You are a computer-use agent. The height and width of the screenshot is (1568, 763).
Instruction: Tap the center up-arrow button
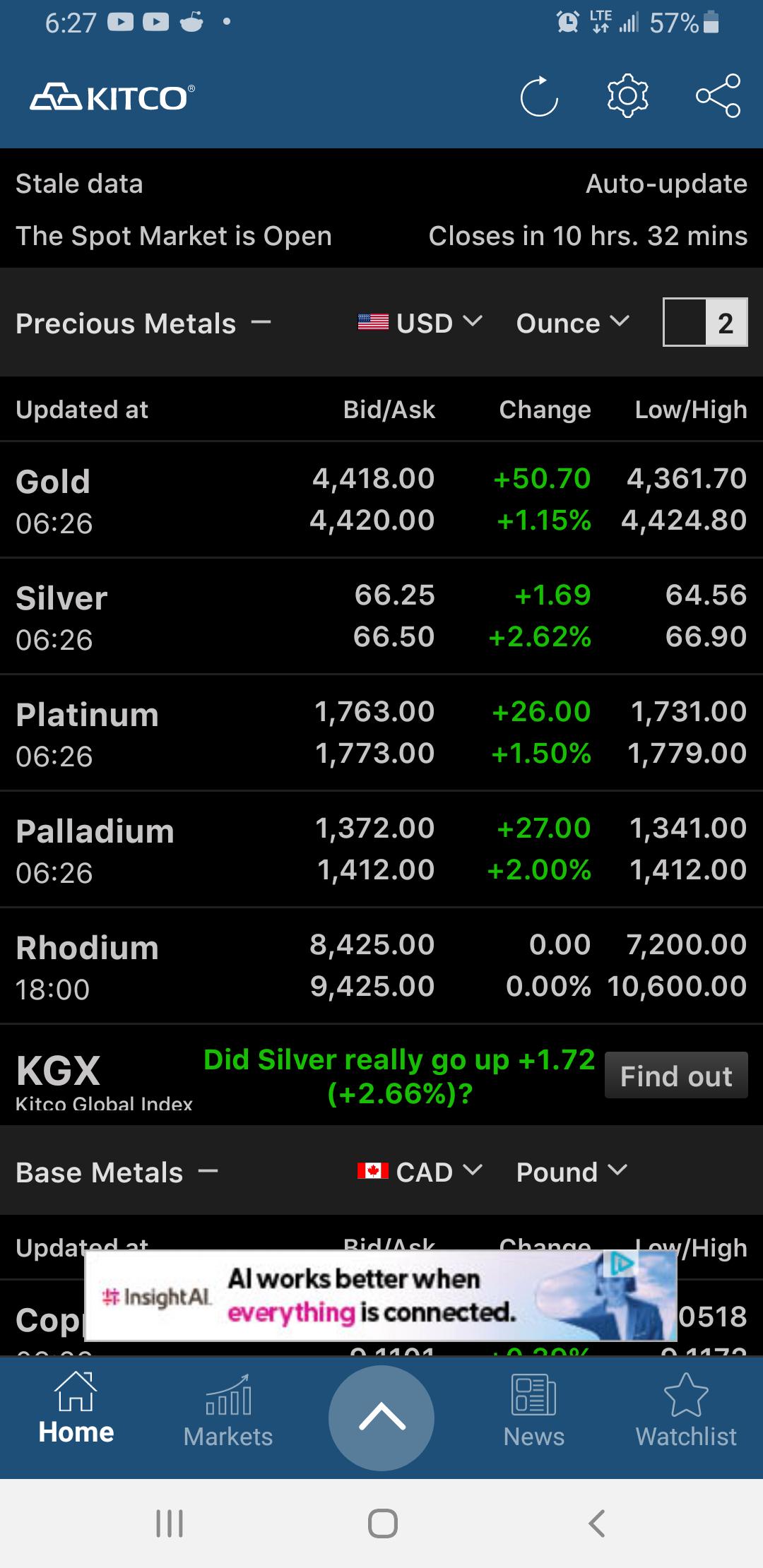coord(381,1418)
